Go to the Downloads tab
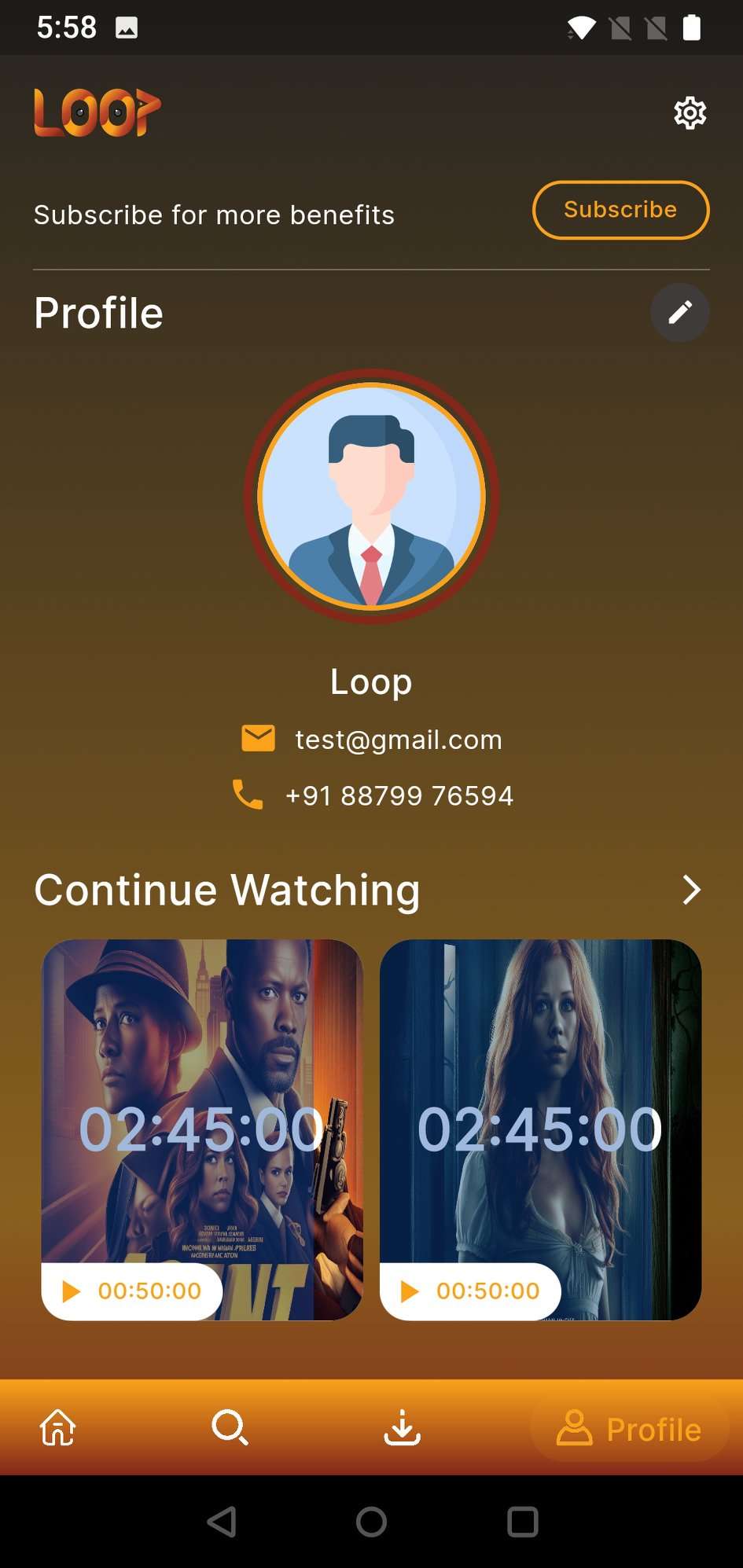 pos(402,1428)
